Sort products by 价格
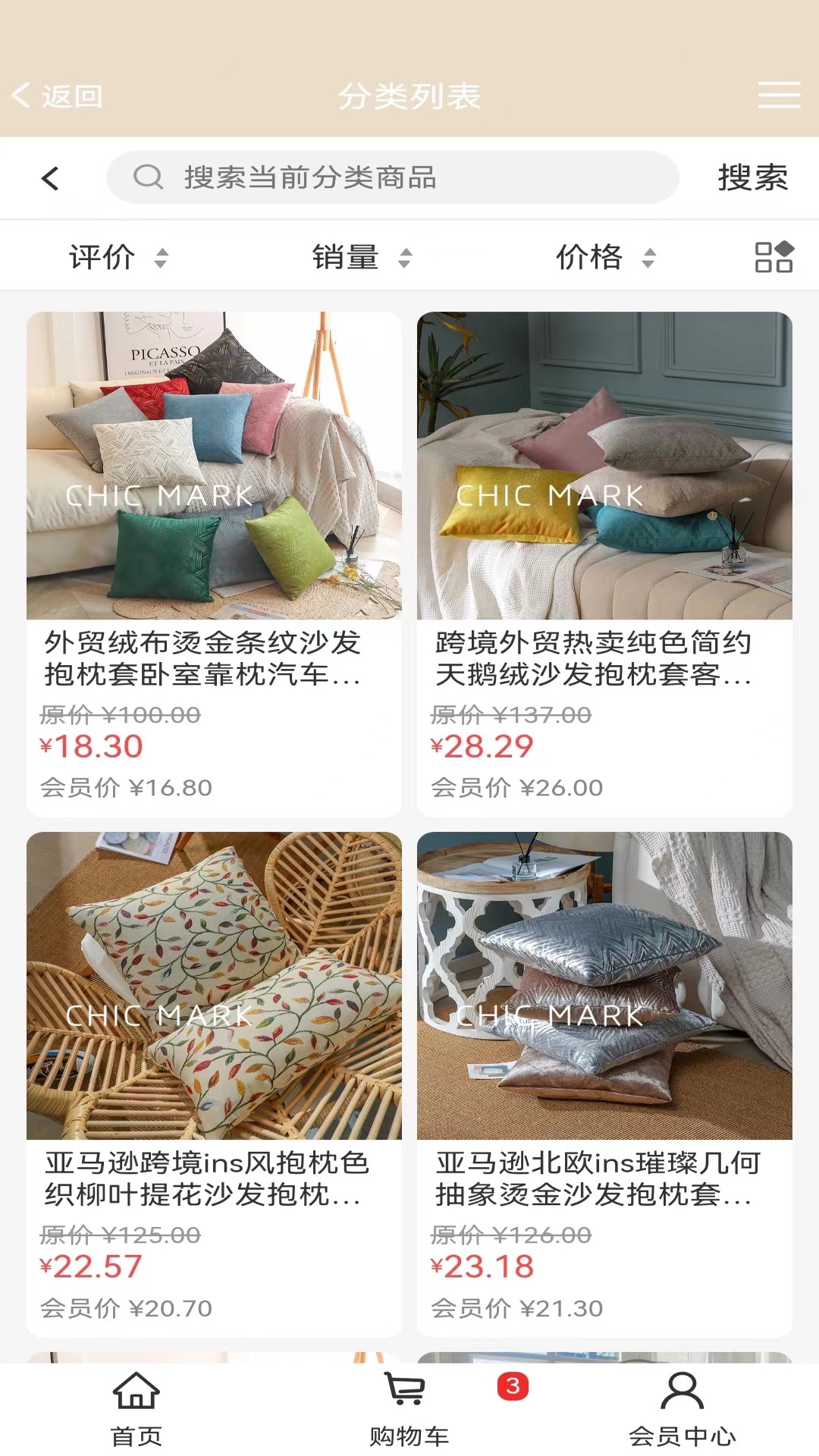819x1456 pixels. tap(606, 257)
